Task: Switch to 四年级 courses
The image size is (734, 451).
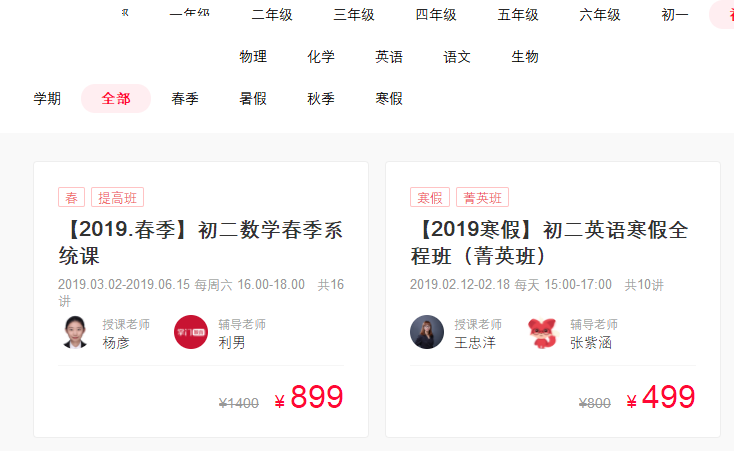Action: 436,15
